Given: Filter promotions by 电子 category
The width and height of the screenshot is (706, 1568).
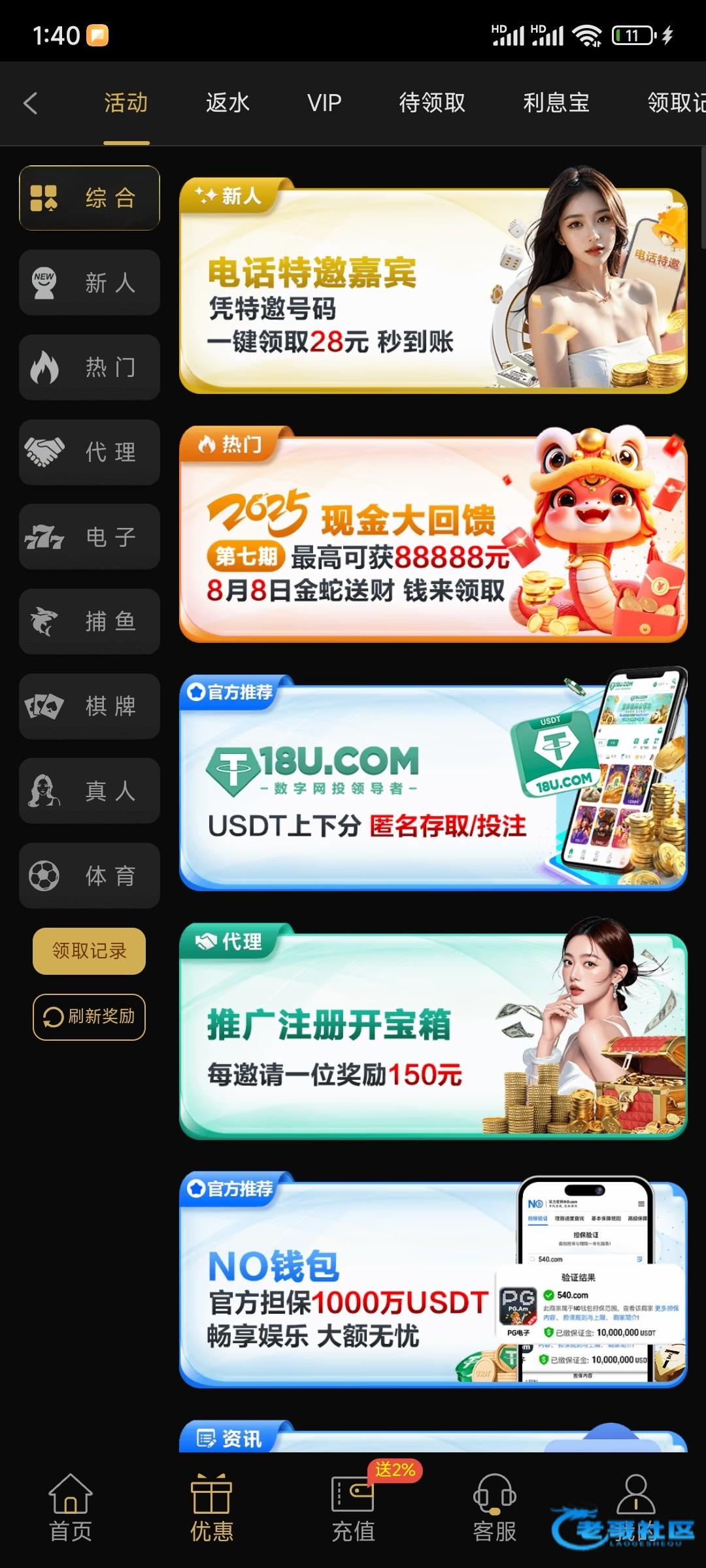Looking at the screenshot, I should point(90,537).
